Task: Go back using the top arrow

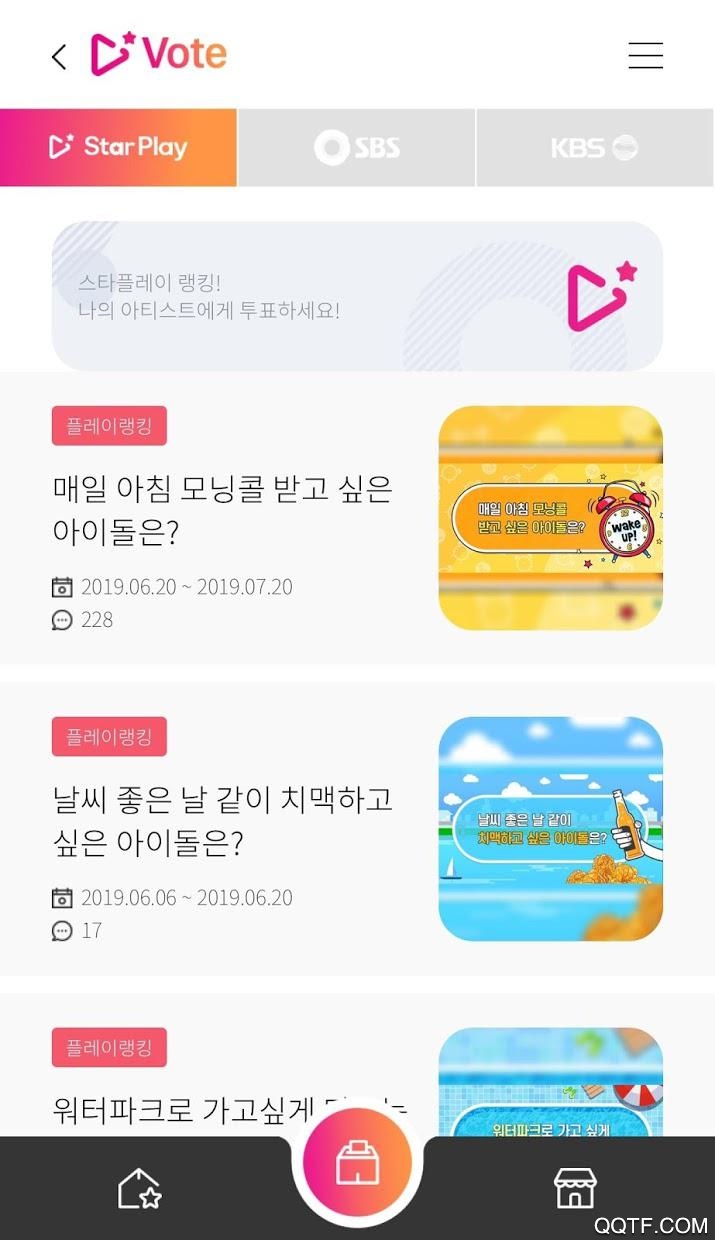Action: tap(59, 56)
